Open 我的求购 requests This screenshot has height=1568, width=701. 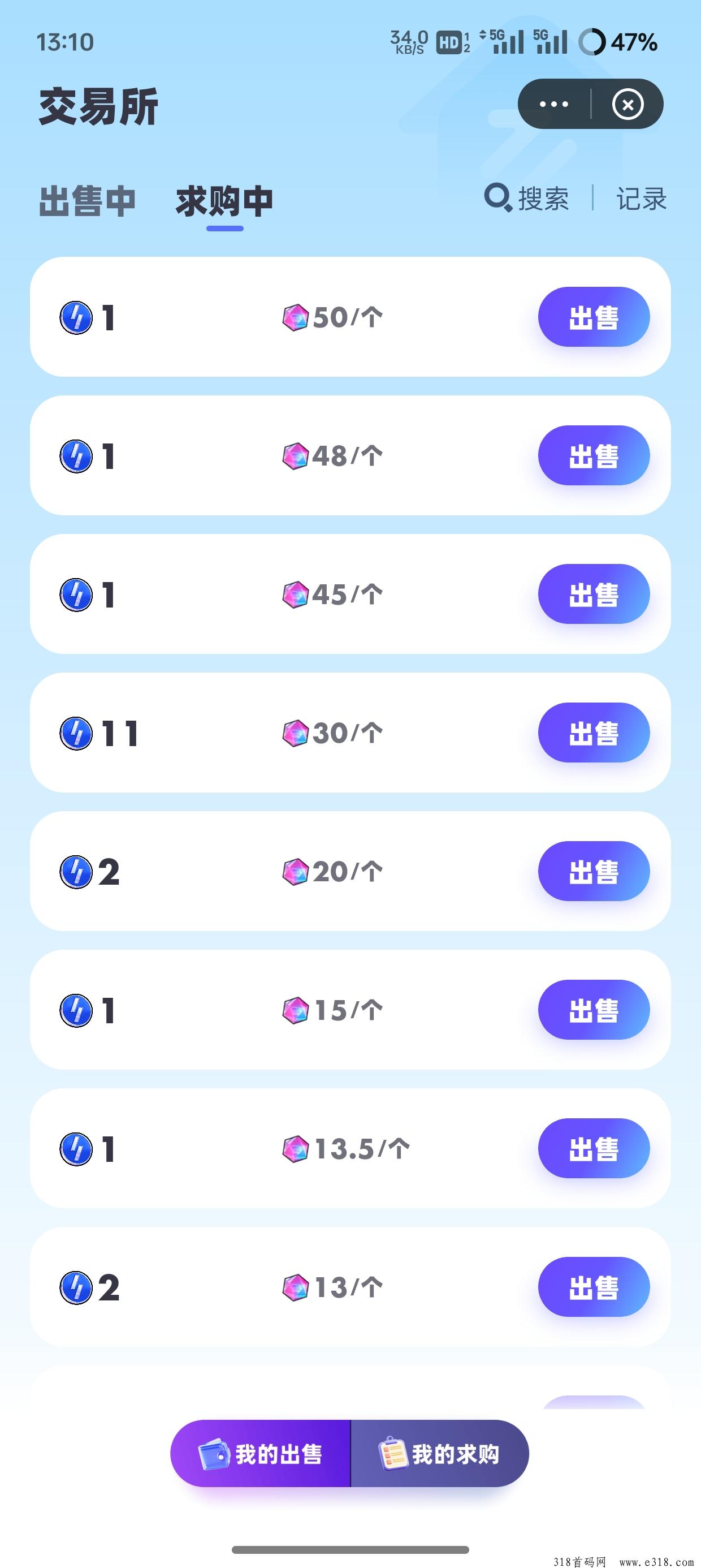coord(440,1454)
